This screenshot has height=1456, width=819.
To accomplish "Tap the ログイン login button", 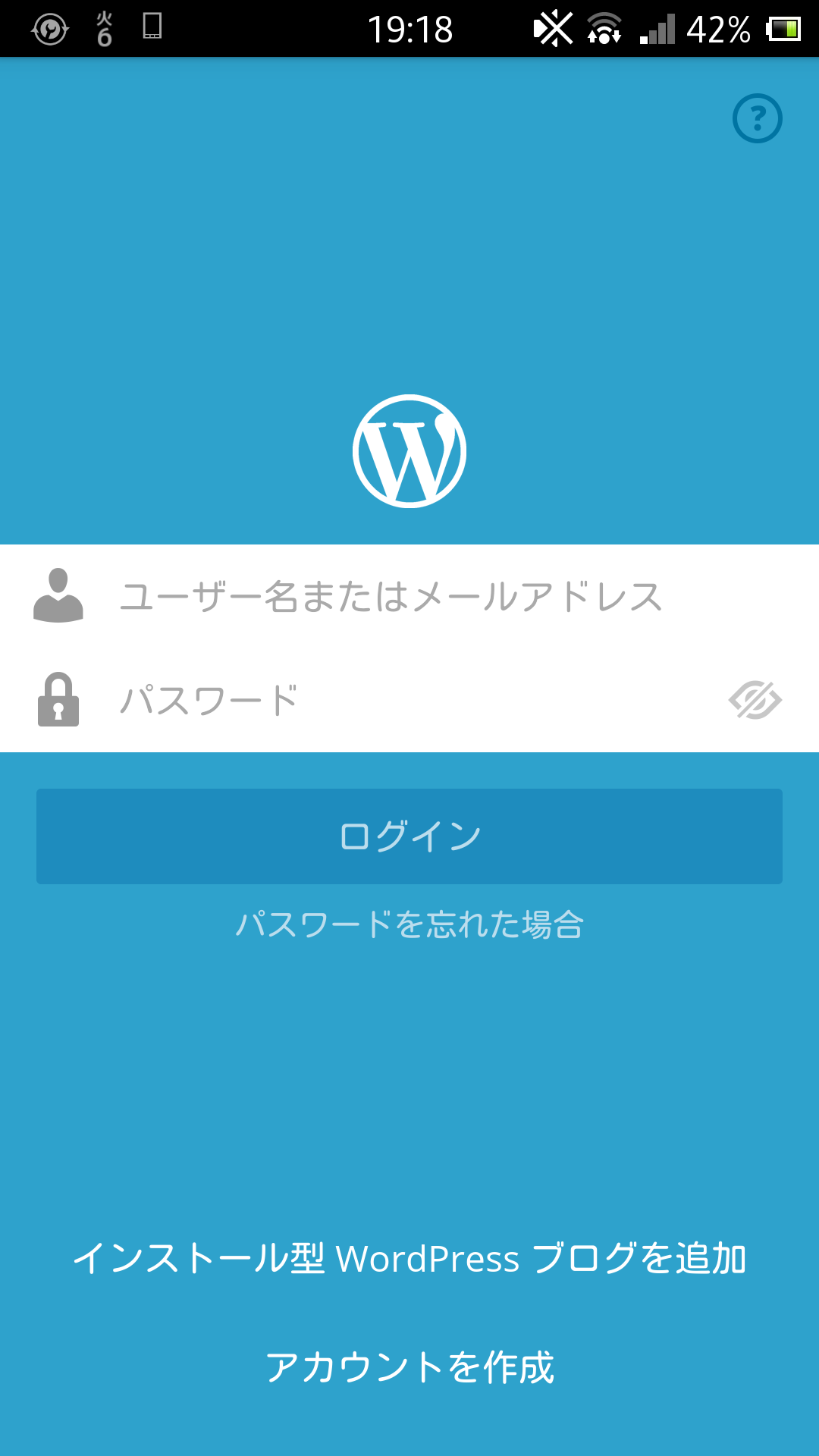I will (x=409, y=836).
